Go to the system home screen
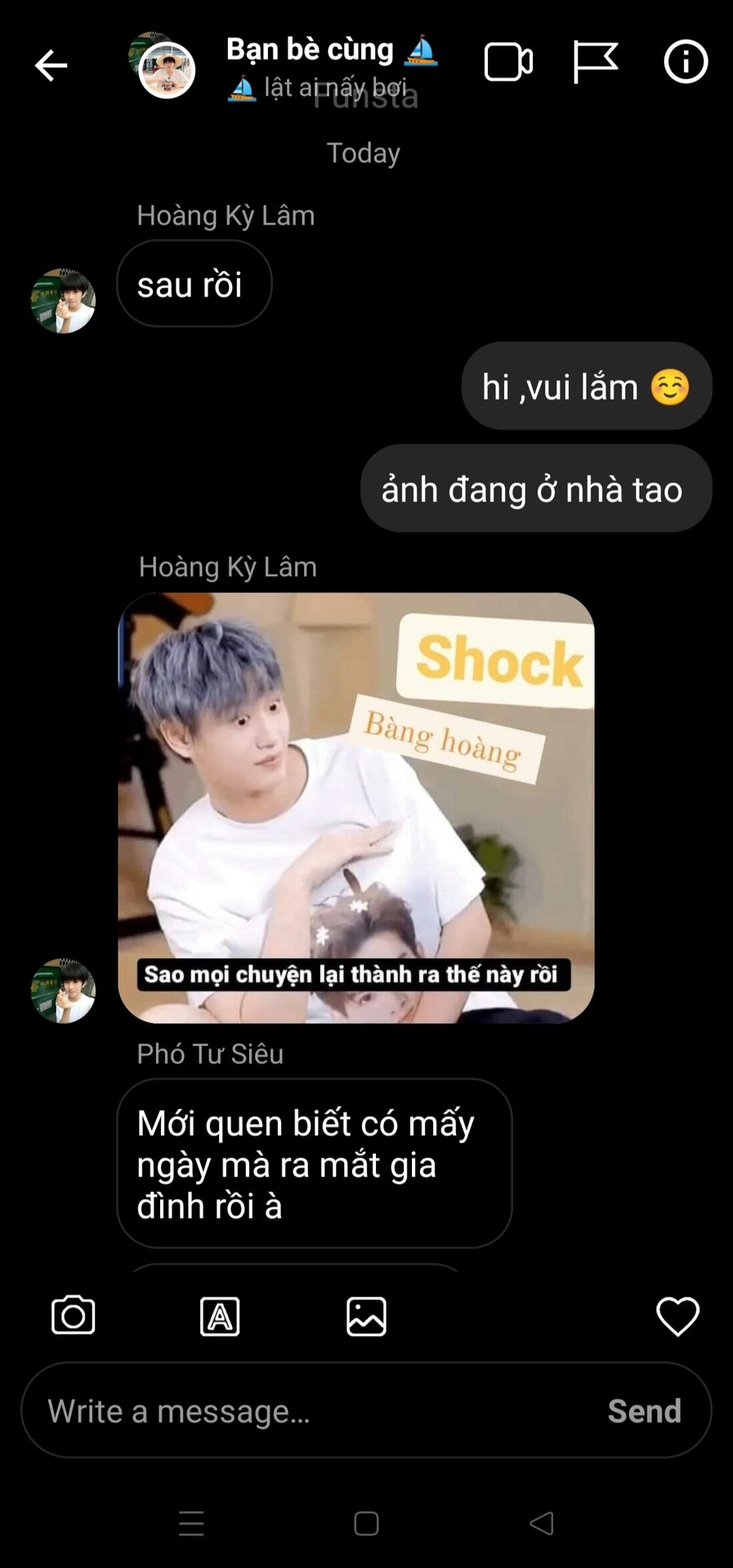The image size is (733, 1568). click(x=366, y=1523)
